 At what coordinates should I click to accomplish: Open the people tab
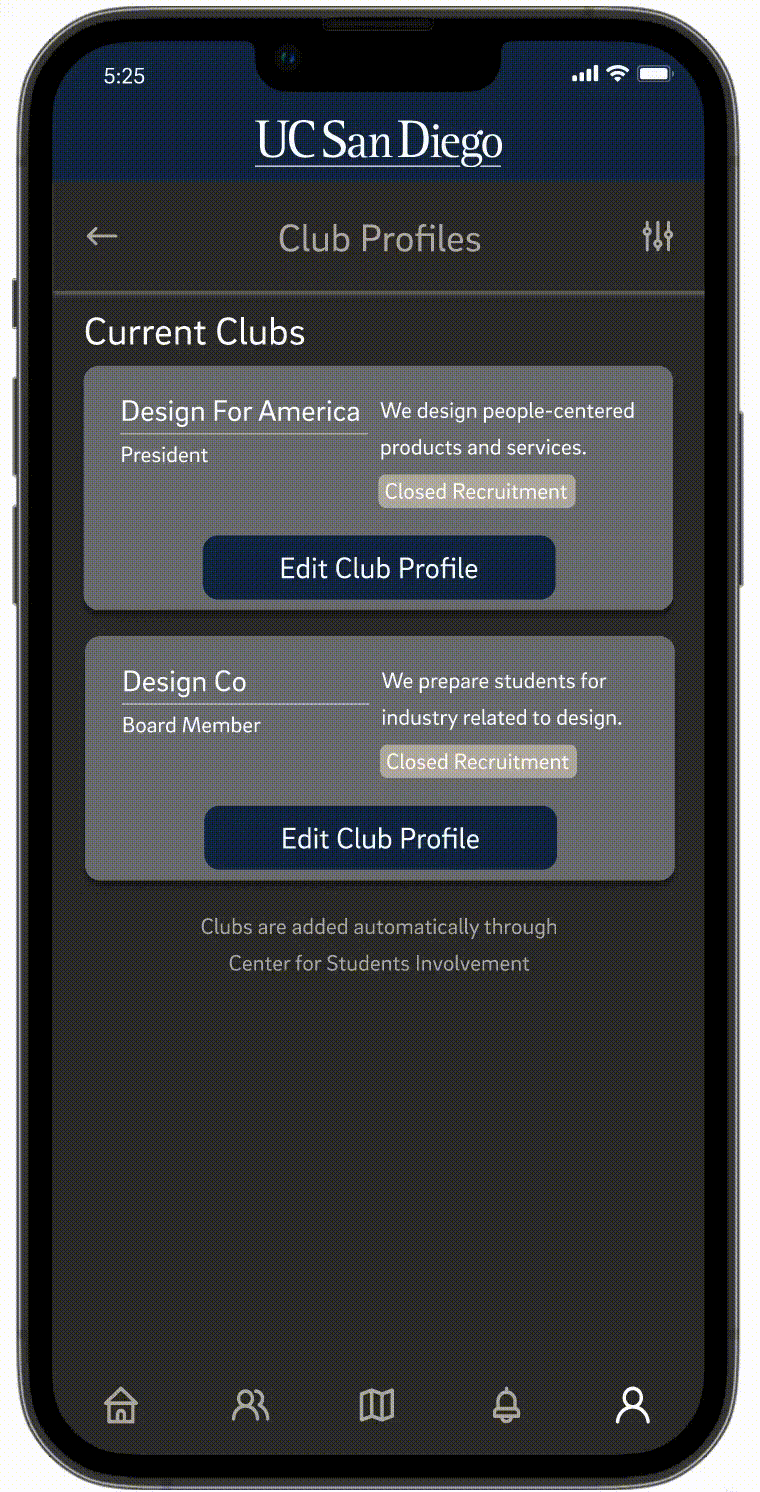pos(250,1405)
